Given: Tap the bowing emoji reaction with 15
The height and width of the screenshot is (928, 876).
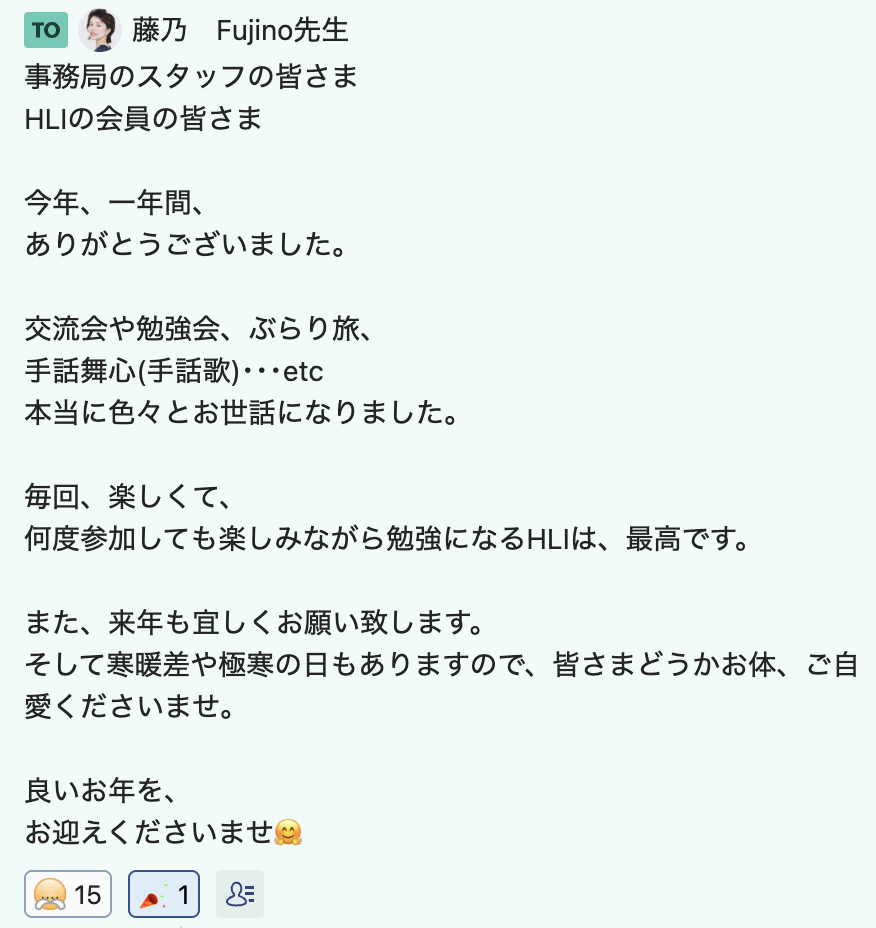Looking at the screenshot, I should (68, 894).
